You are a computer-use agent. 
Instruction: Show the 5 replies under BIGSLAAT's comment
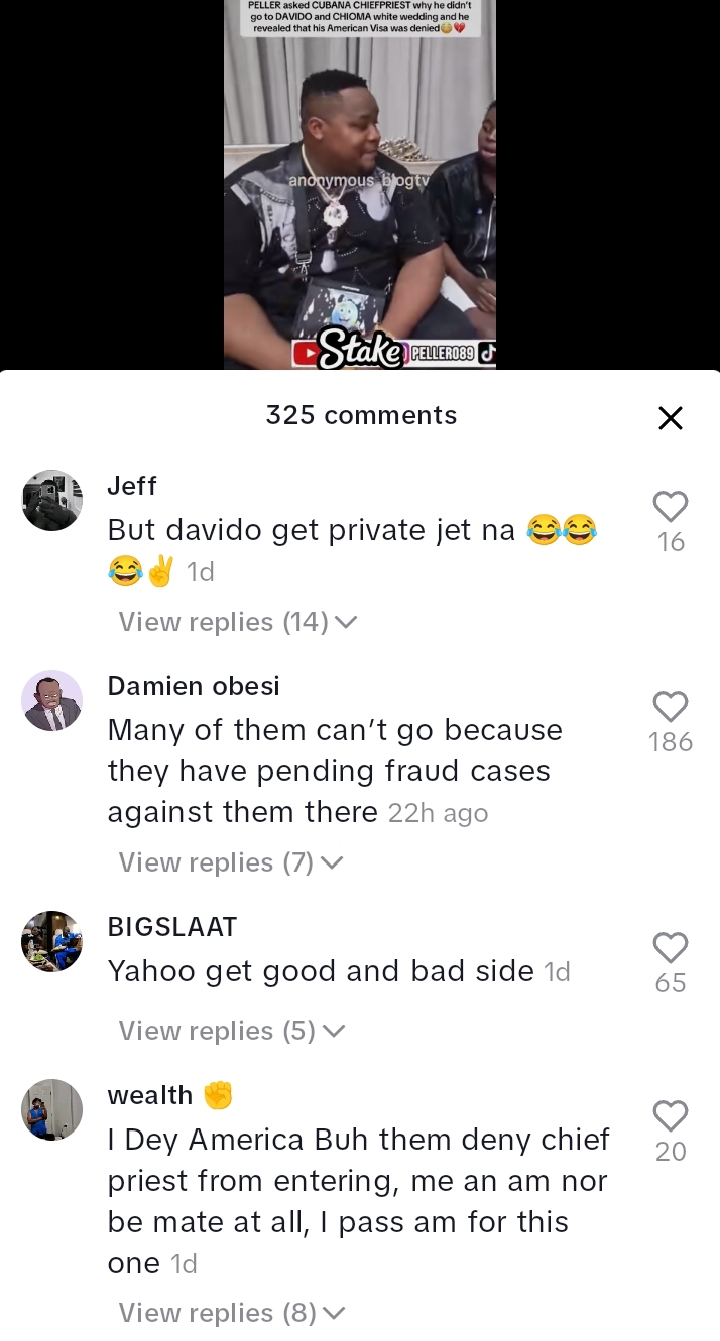coord(231,1031)
